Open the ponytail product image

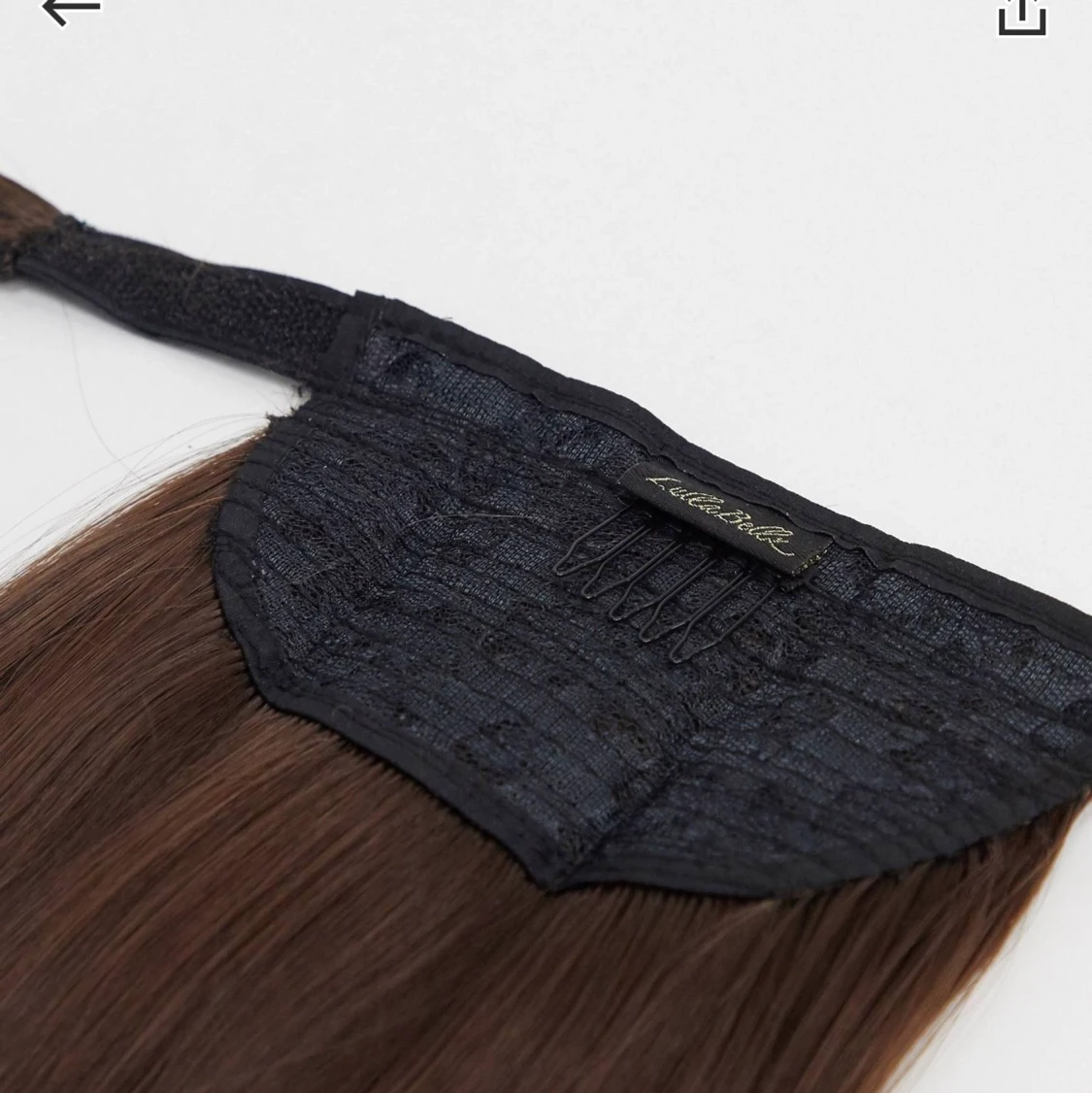tap(546, 582)
